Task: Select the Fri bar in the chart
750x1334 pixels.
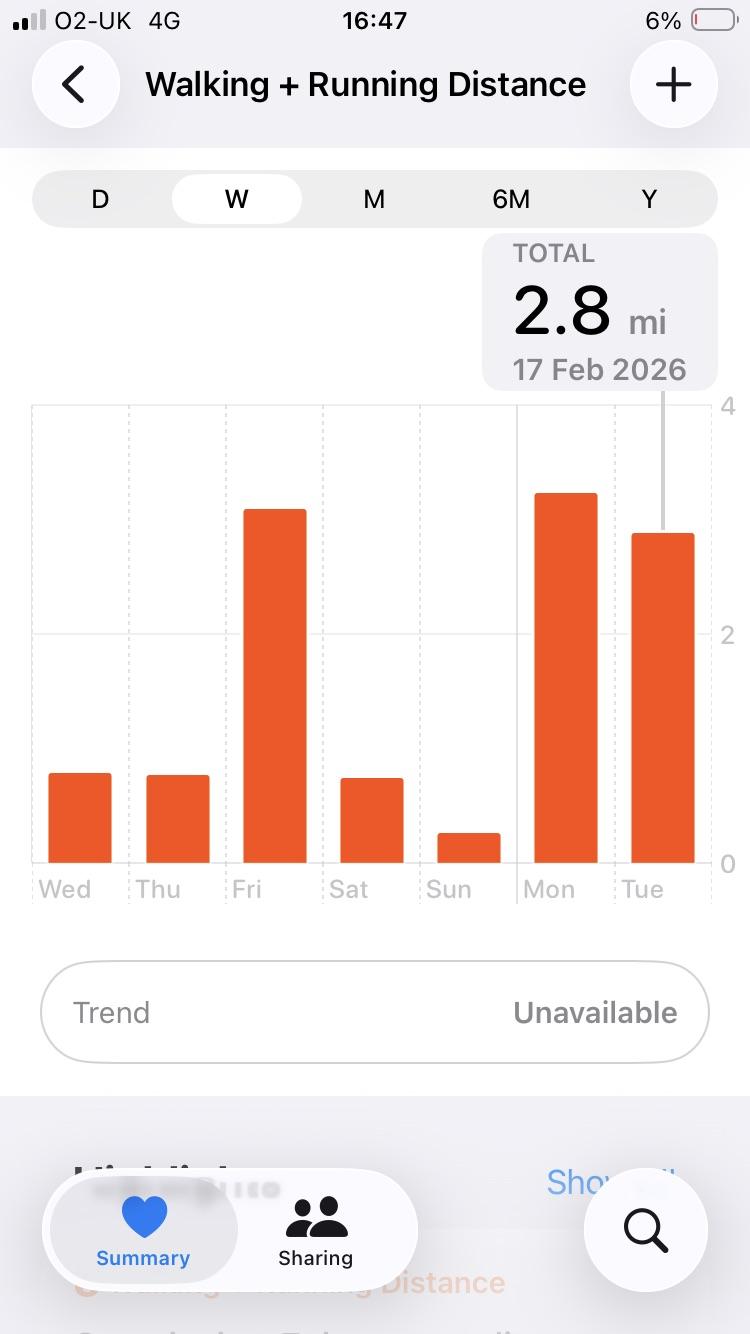Action: coord(275,686)
